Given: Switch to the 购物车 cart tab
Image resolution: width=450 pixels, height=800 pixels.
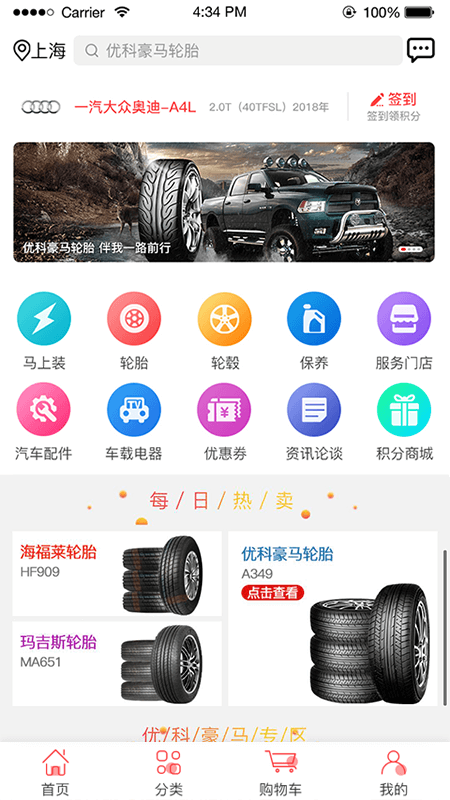Looking at the screenshot, I should 281,772.
